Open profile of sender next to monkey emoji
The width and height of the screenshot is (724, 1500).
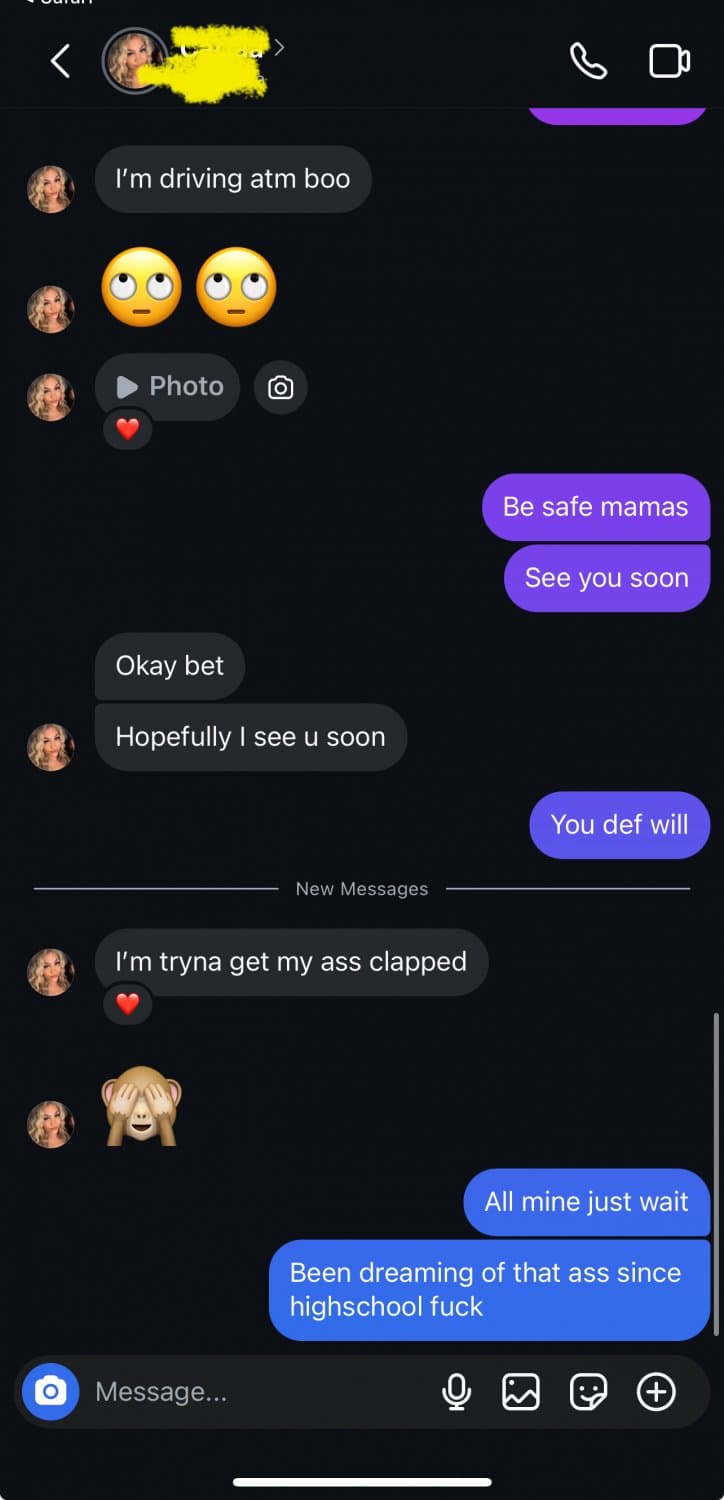[x=51, y=1123]
